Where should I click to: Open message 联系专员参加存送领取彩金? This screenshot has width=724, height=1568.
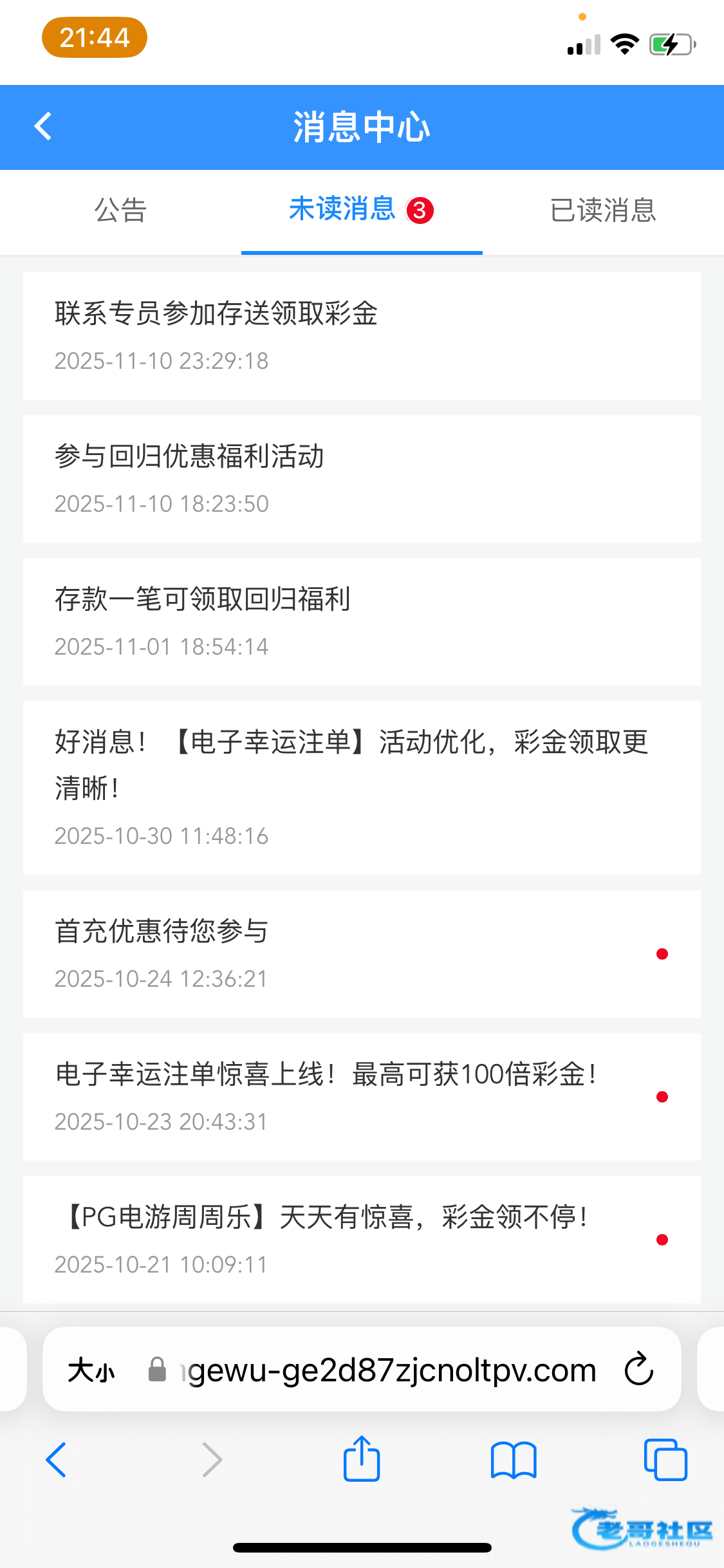(x=361, y=335)
